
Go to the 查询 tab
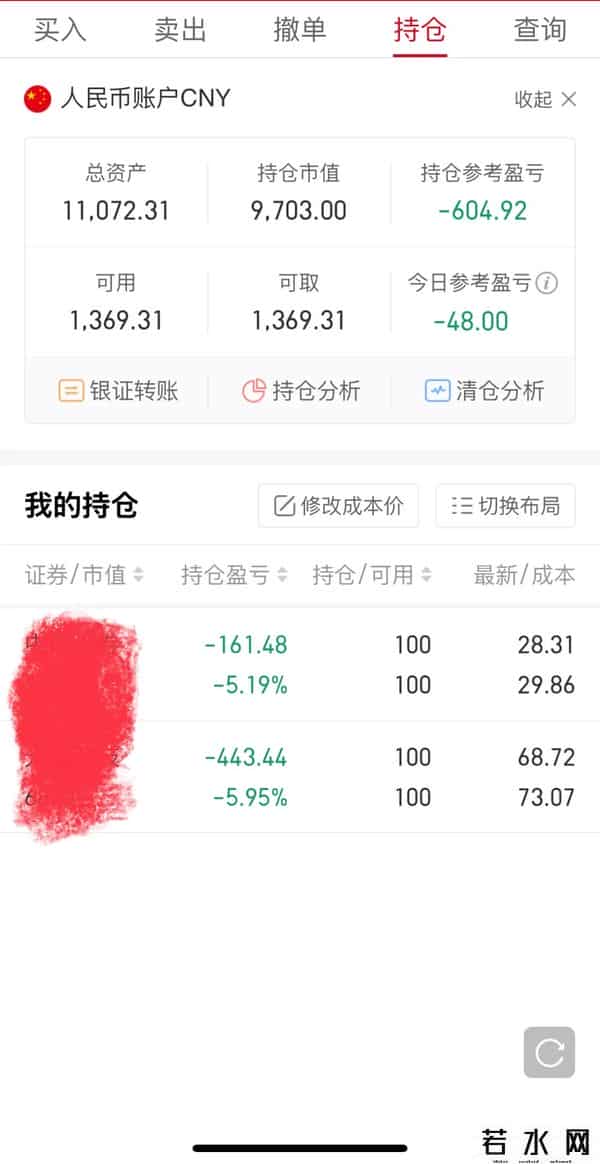coord(540,30)
